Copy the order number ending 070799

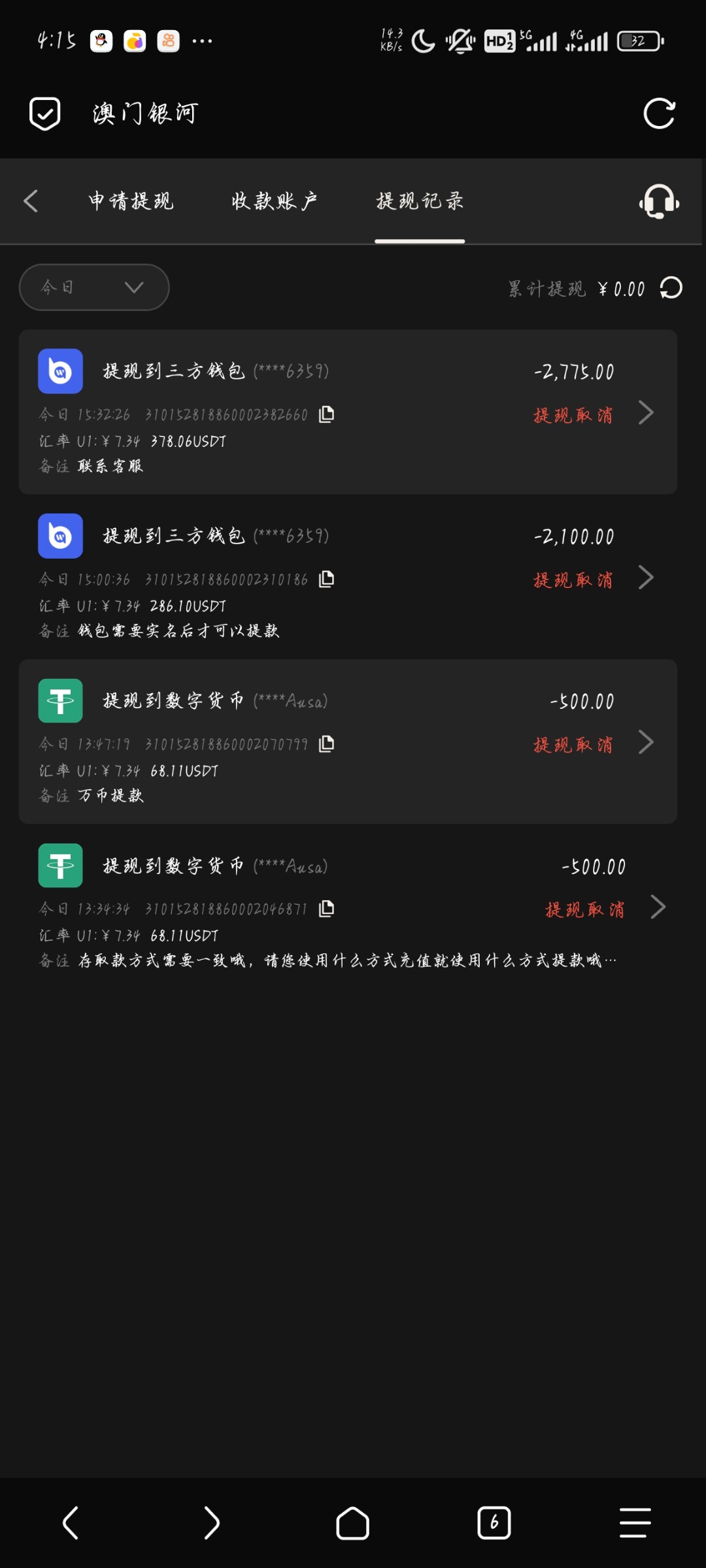pyautogui.click(x=326, y=743)
